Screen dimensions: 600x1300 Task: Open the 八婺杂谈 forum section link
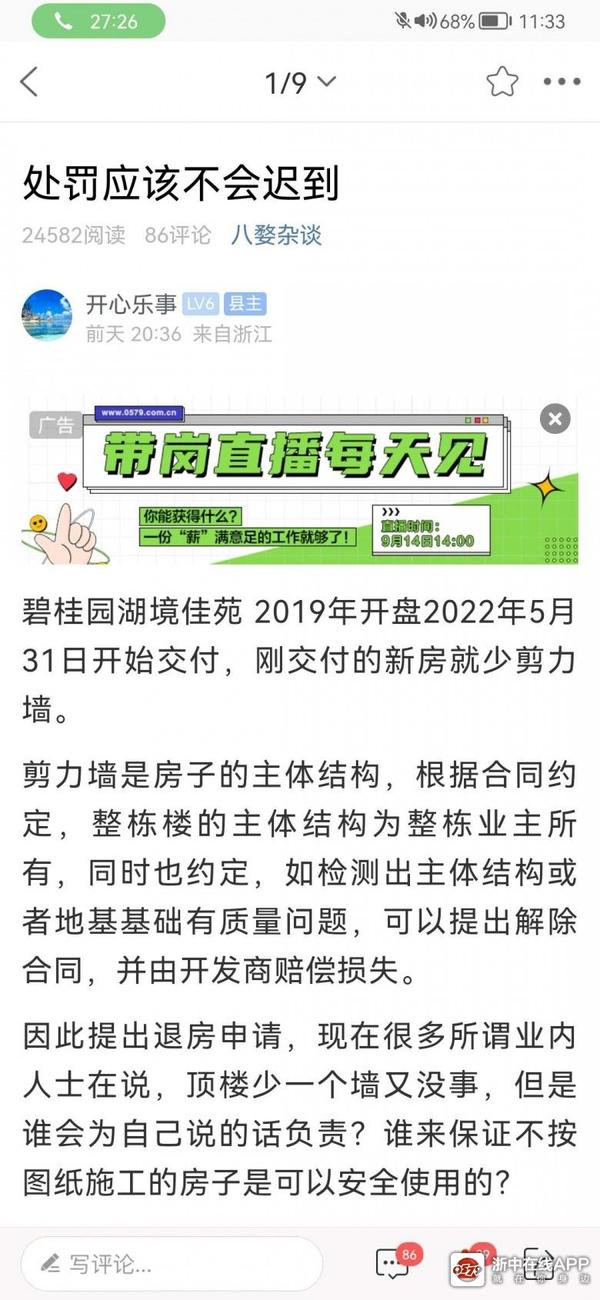(x=276, y=235)
